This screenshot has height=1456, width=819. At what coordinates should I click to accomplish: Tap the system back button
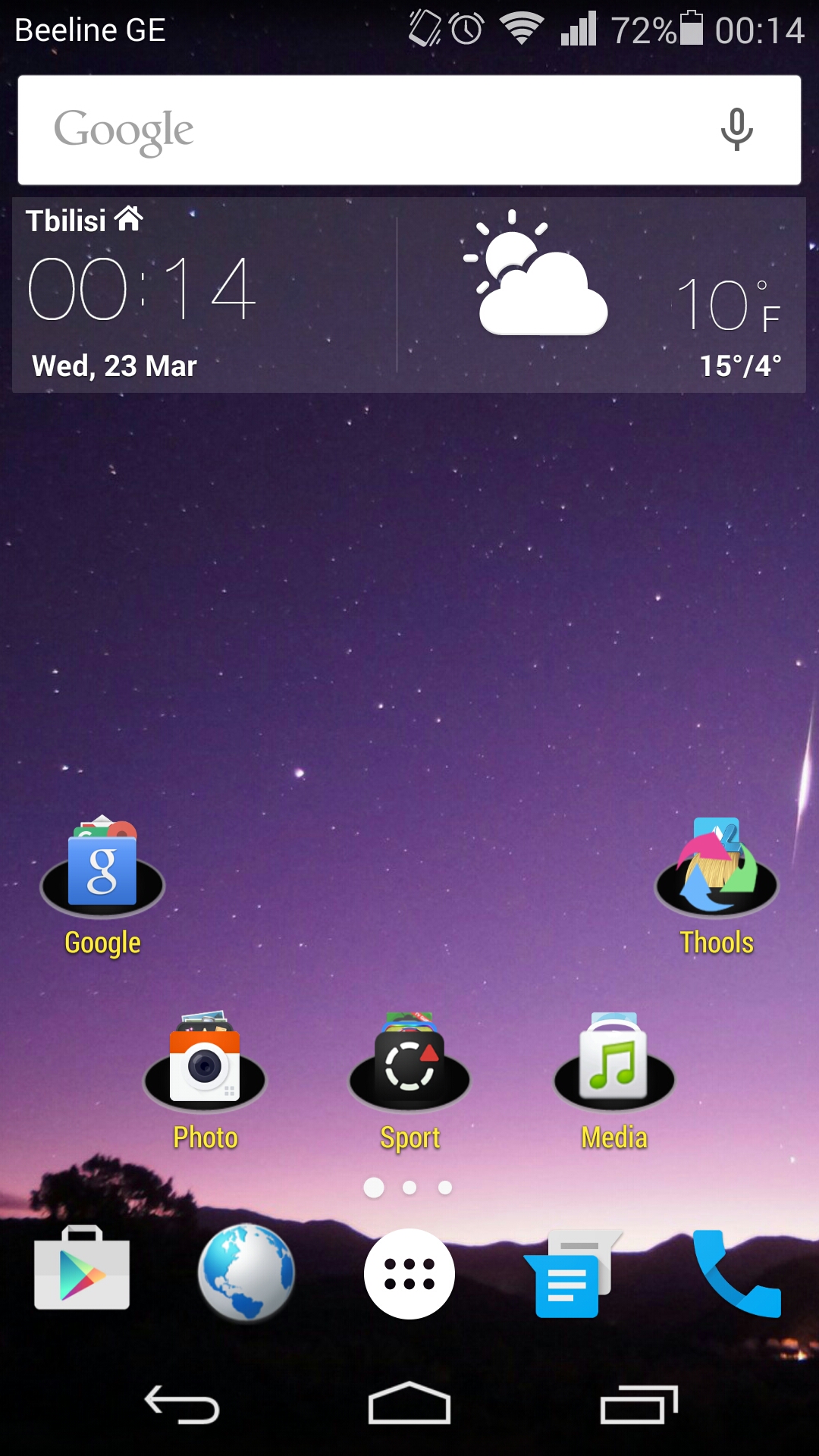(182, 1404)
